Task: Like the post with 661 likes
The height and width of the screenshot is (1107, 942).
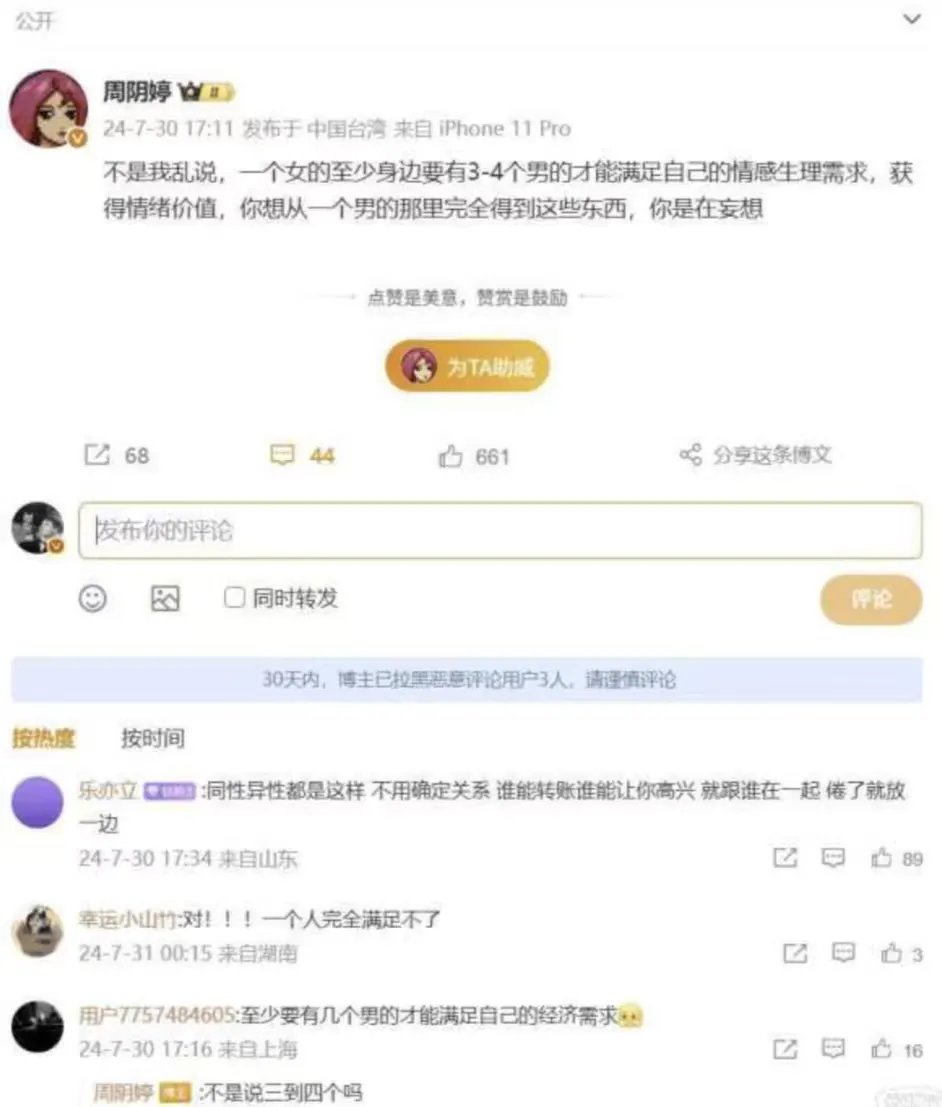Action: [451, 457]
